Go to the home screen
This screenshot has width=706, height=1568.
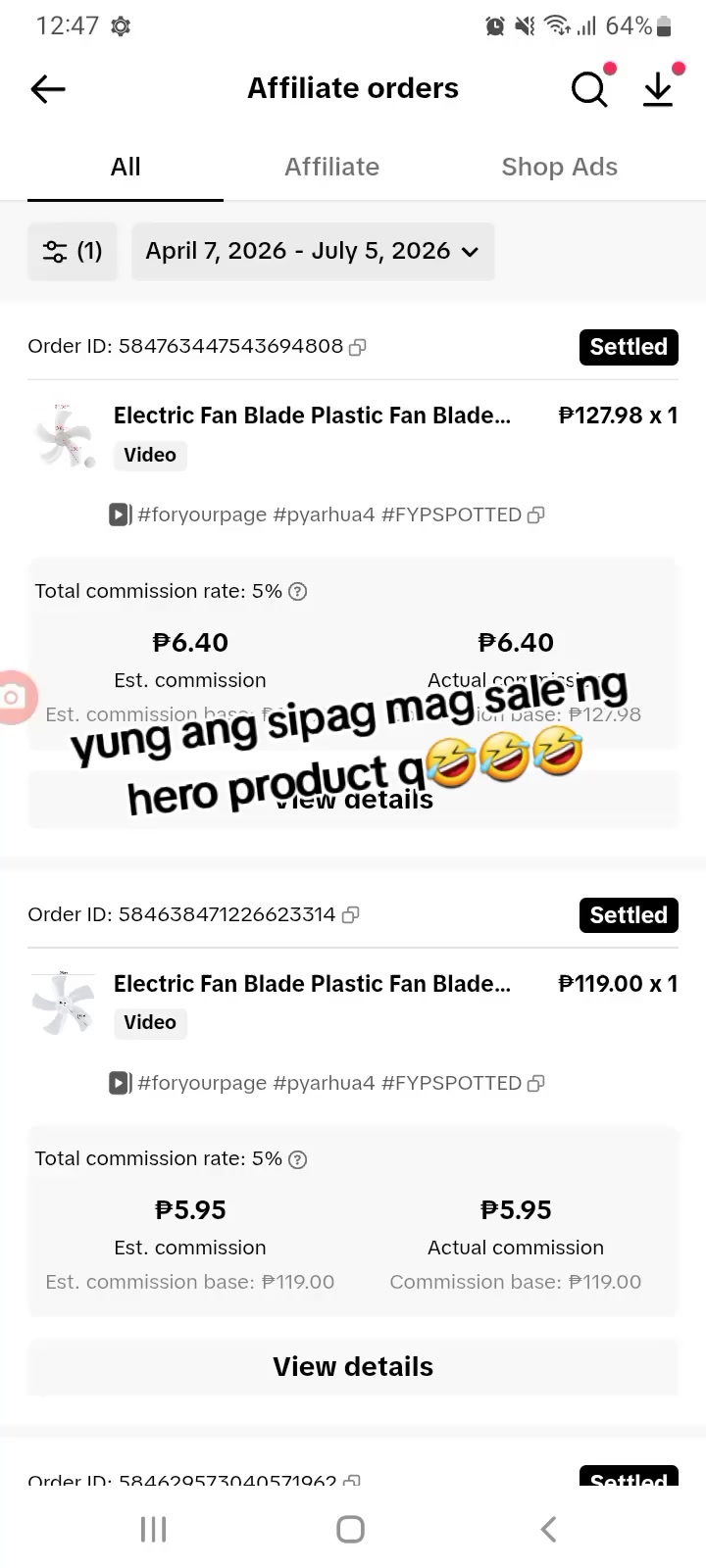pyautogui.click(x=350, y=1529)
